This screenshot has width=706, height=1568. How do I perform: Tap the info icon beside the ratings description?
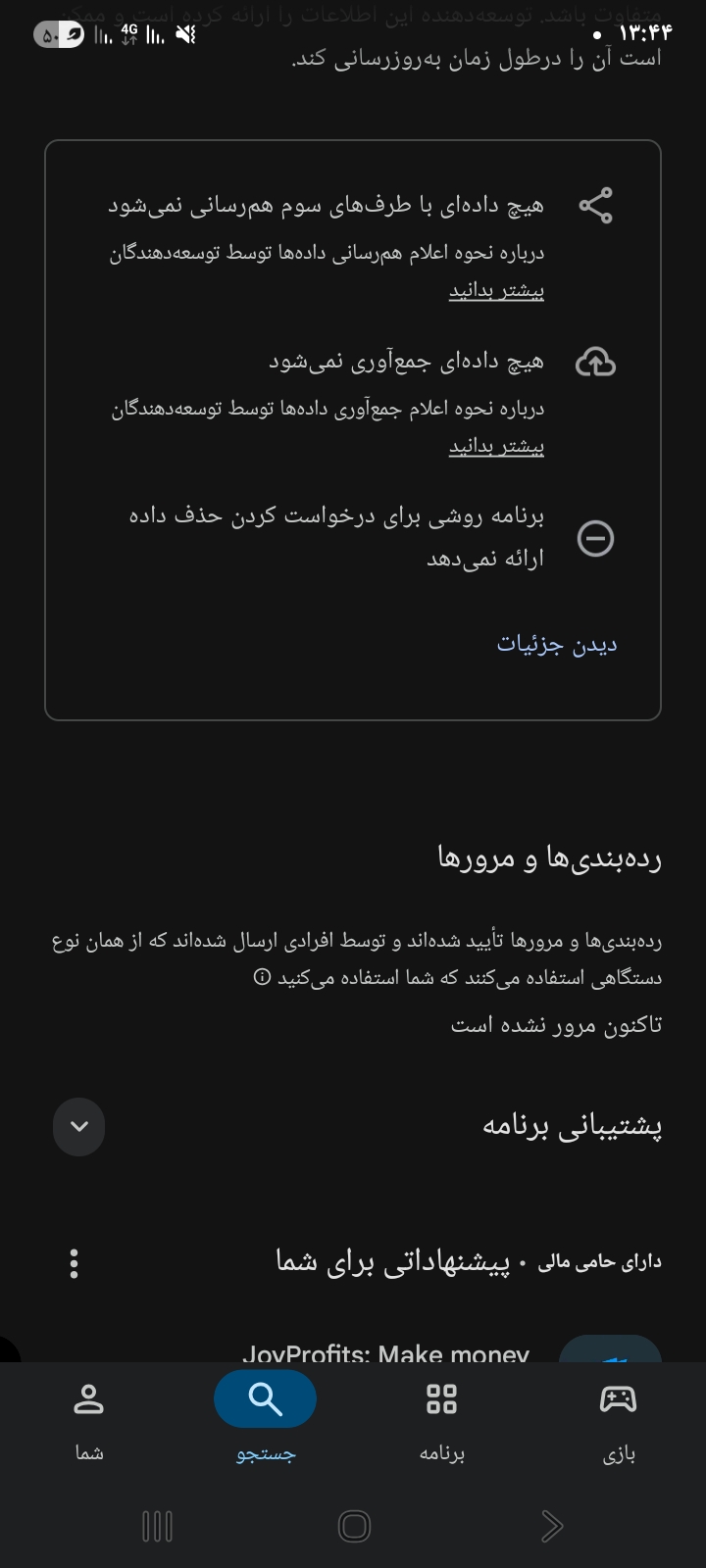[x=262, y=977]
